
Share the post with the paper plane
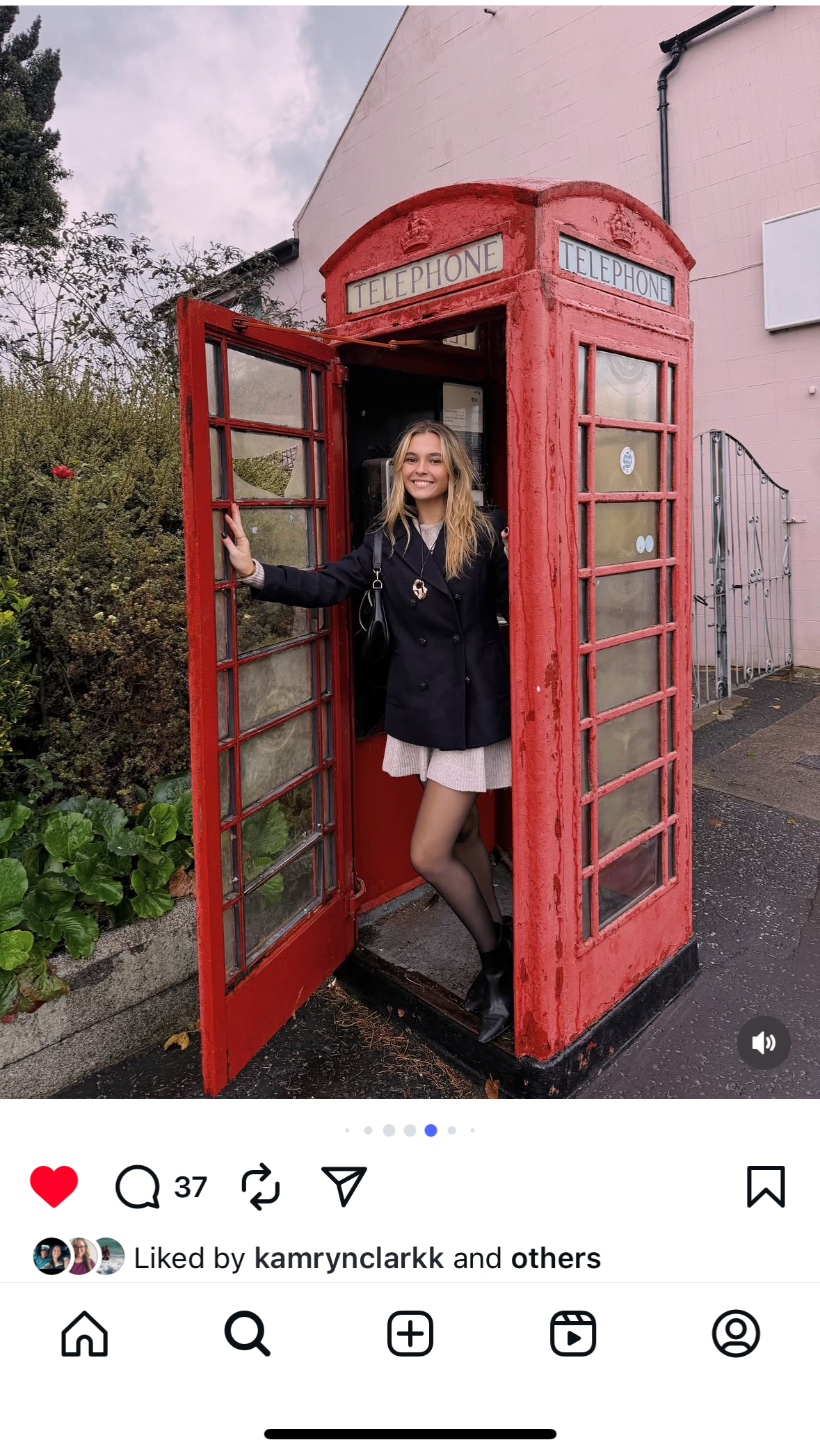coord(344,1186)
